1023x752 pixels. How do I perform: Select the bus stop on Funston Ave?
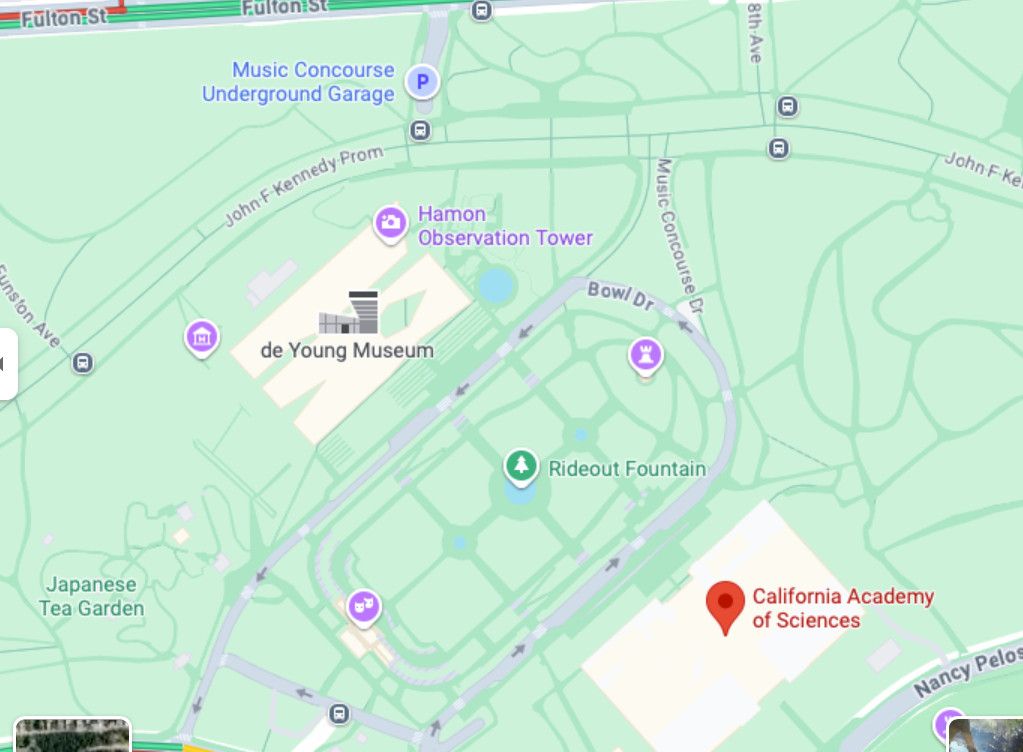[x=84, y=363]
